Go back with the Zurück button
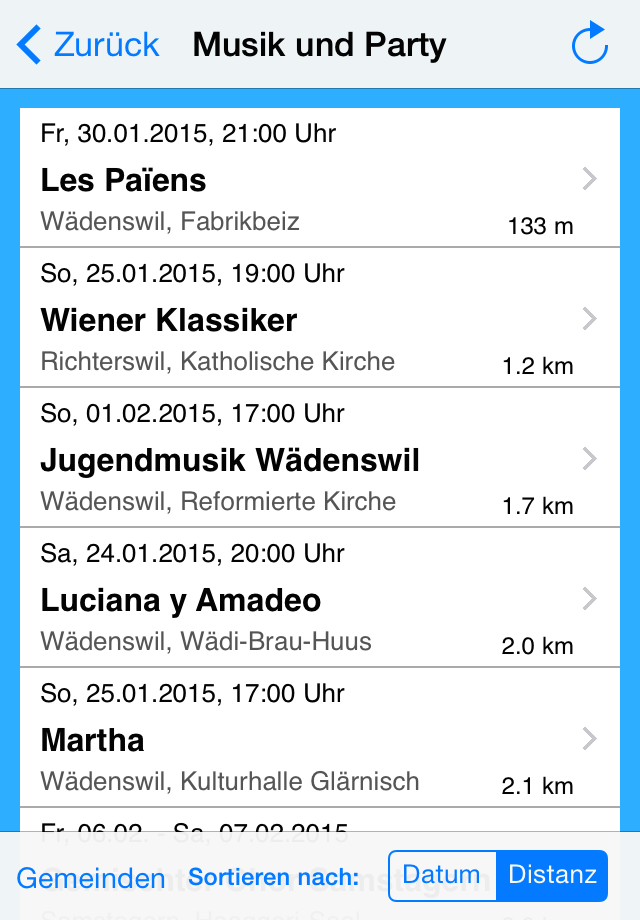Screen dimensions: 640x920 pyautogui.click(x=88, y=45)
